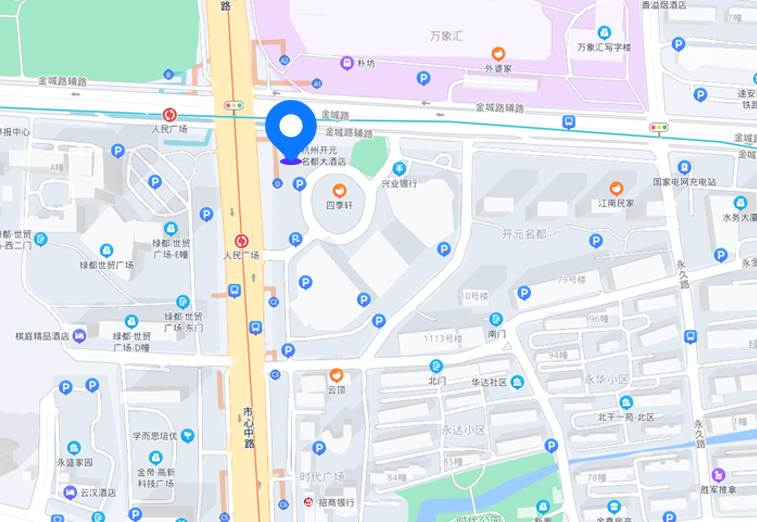757x522 pixels.
Task: Select the 江南民家 restaurant marker
Action: pos(617,187)
